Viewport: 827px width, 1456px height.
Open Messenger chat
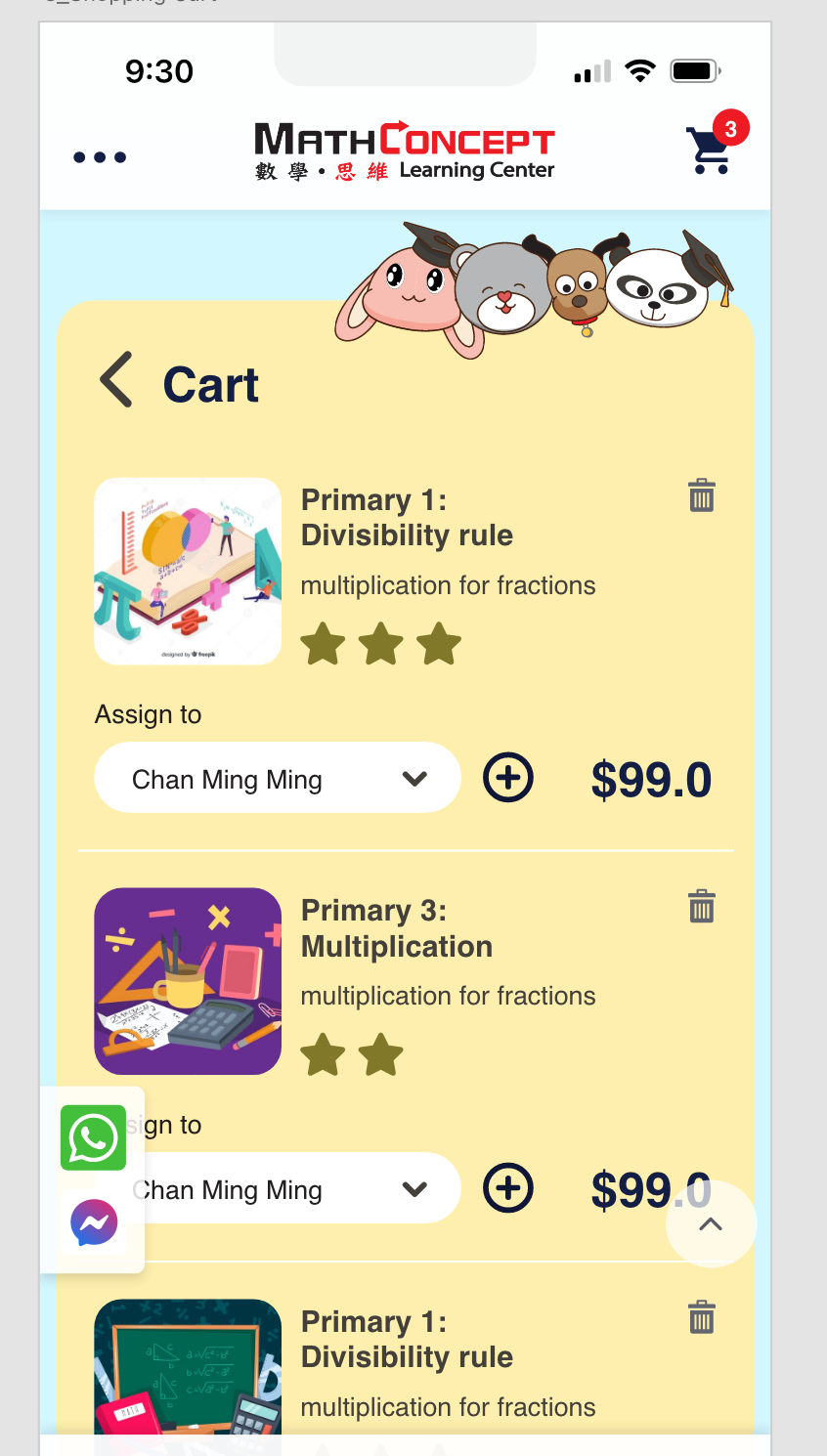point(94,1222)
